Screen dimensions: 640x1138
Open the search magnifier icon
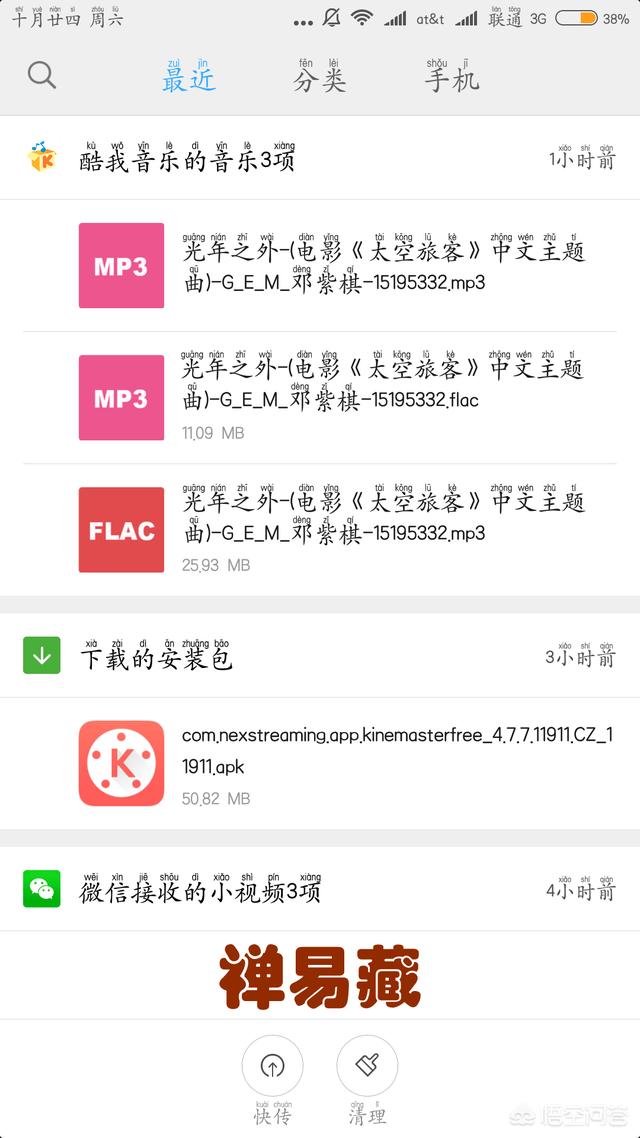click(42, 75)
